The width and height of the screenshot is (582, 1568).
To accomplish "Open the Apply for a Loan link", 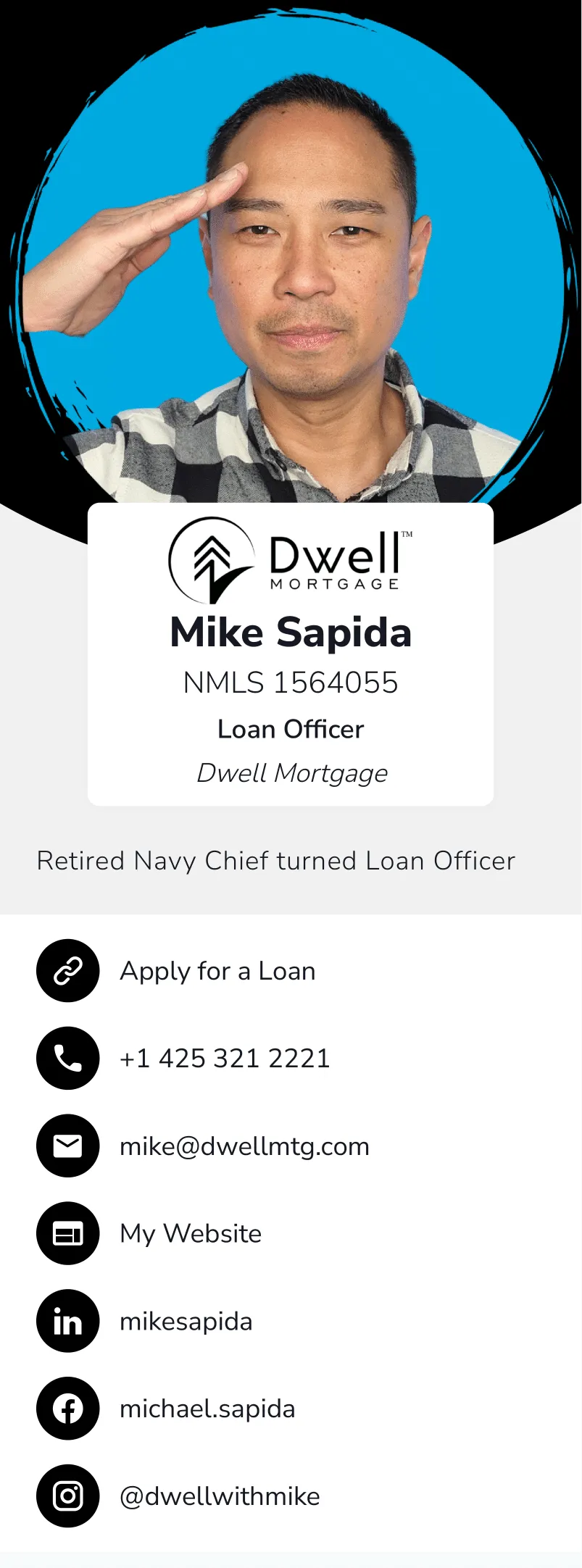I will point(291,971).
